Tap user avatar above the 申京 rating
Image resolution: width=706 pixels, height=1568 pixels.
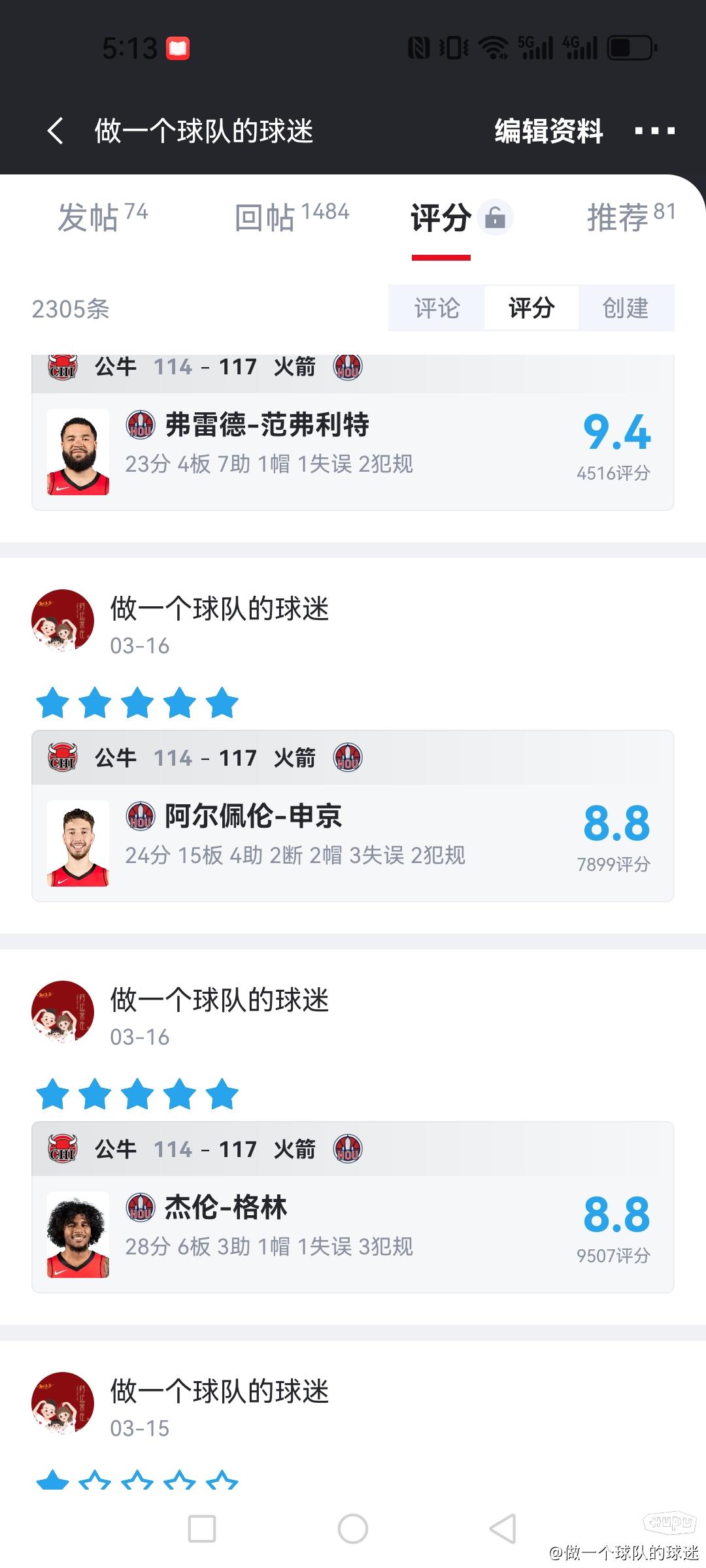pos(63,621)
